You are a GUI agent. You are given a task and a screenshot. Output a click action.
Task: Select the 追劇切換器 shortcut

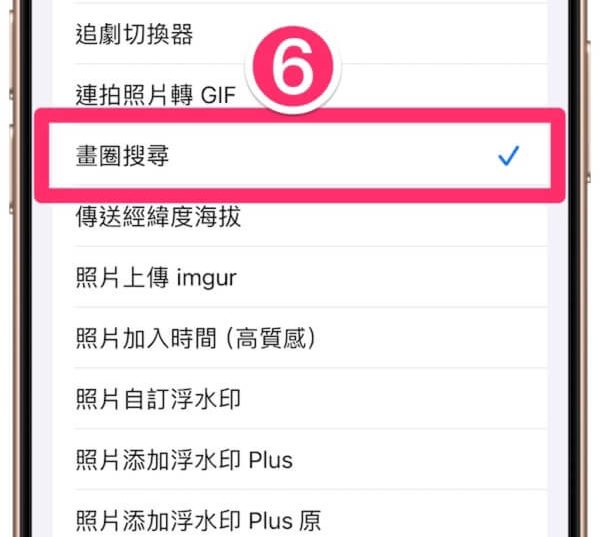pos(135,34)
